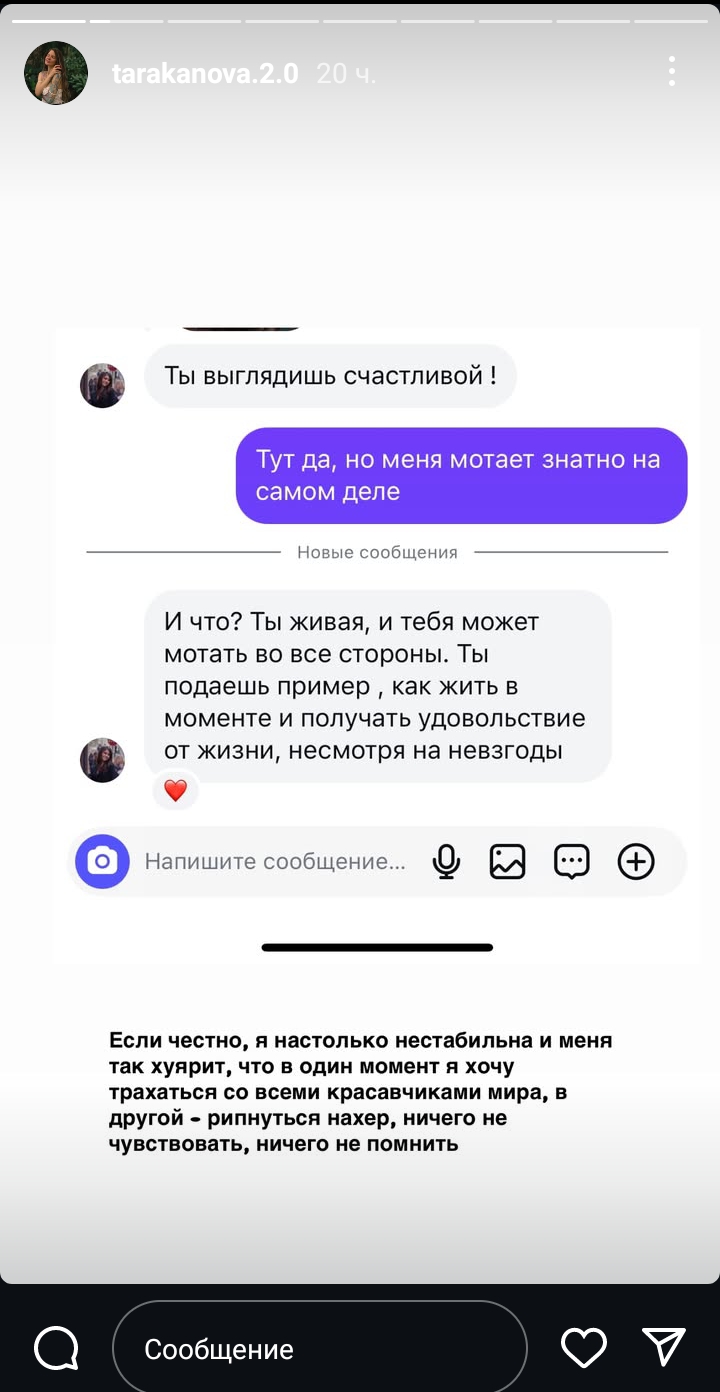The height and width of the screenshot is (1392, 720).
Task: Open the comment bubble icon
Action: click(x=57, y=1348)
